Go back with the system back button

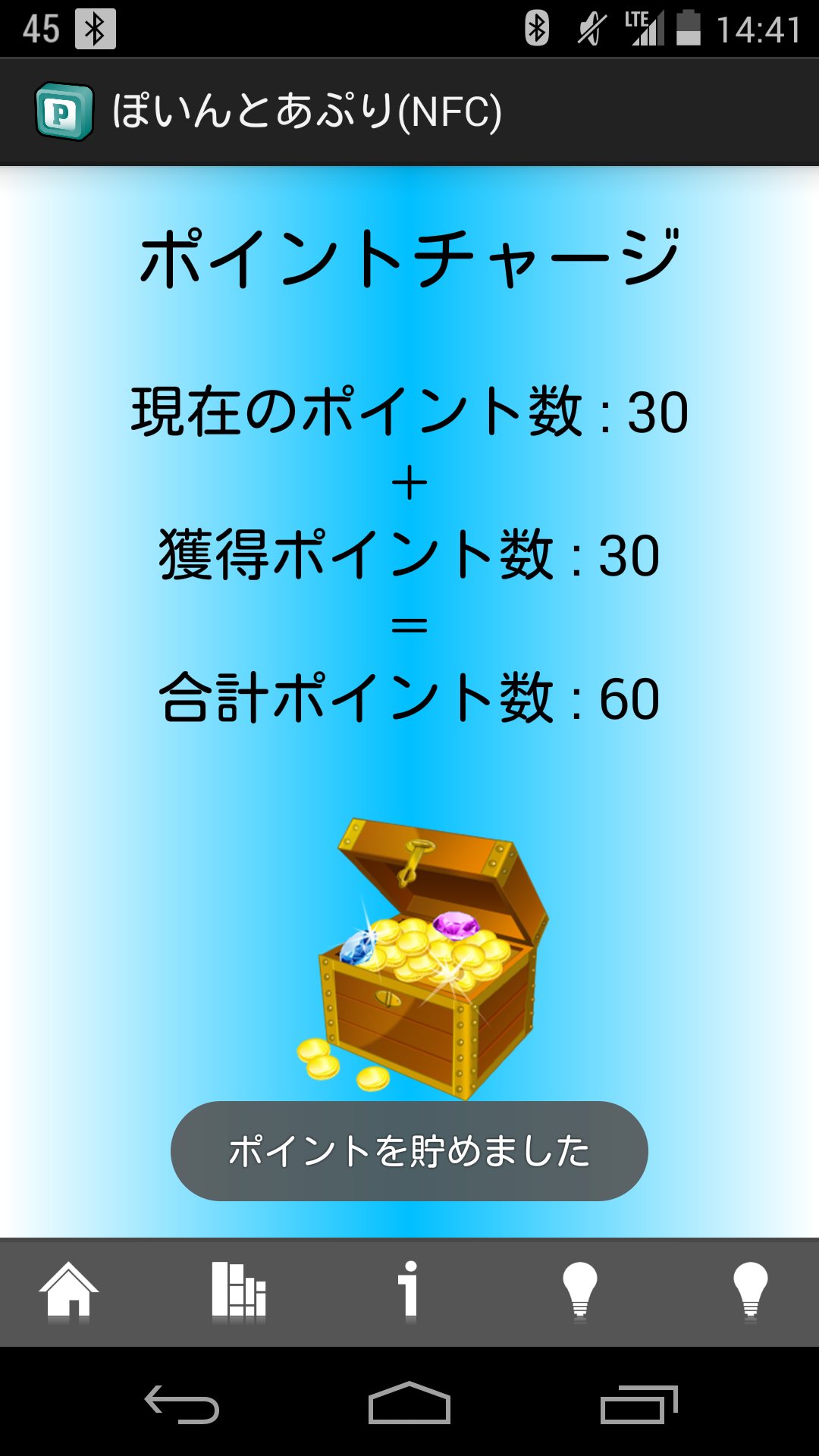[x=182, y=1404]
